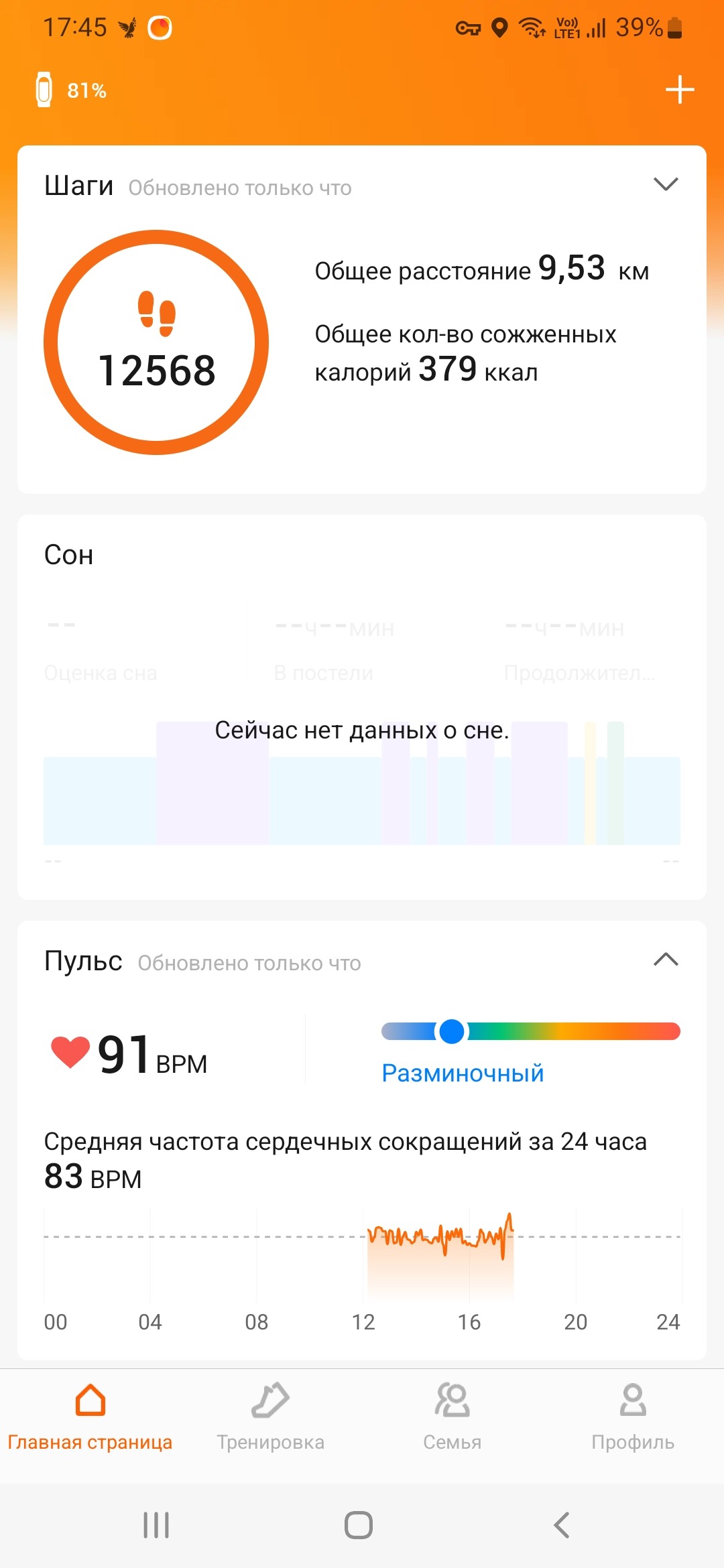Expand the Шаги card chevron
This screenshot has height=1568, width=724.
pyautogui.click(x=666, y=184)
